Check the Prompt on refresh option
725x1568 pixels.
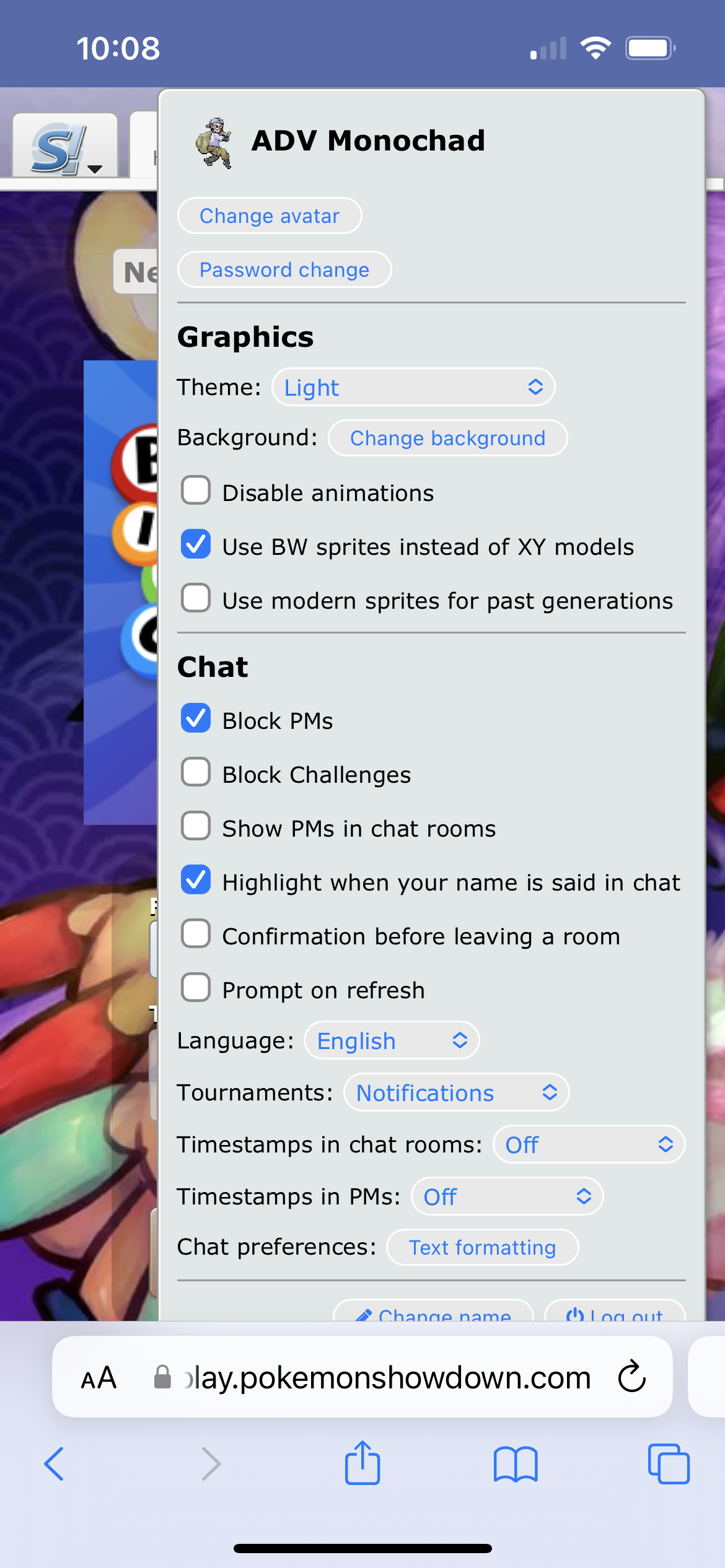196,988
